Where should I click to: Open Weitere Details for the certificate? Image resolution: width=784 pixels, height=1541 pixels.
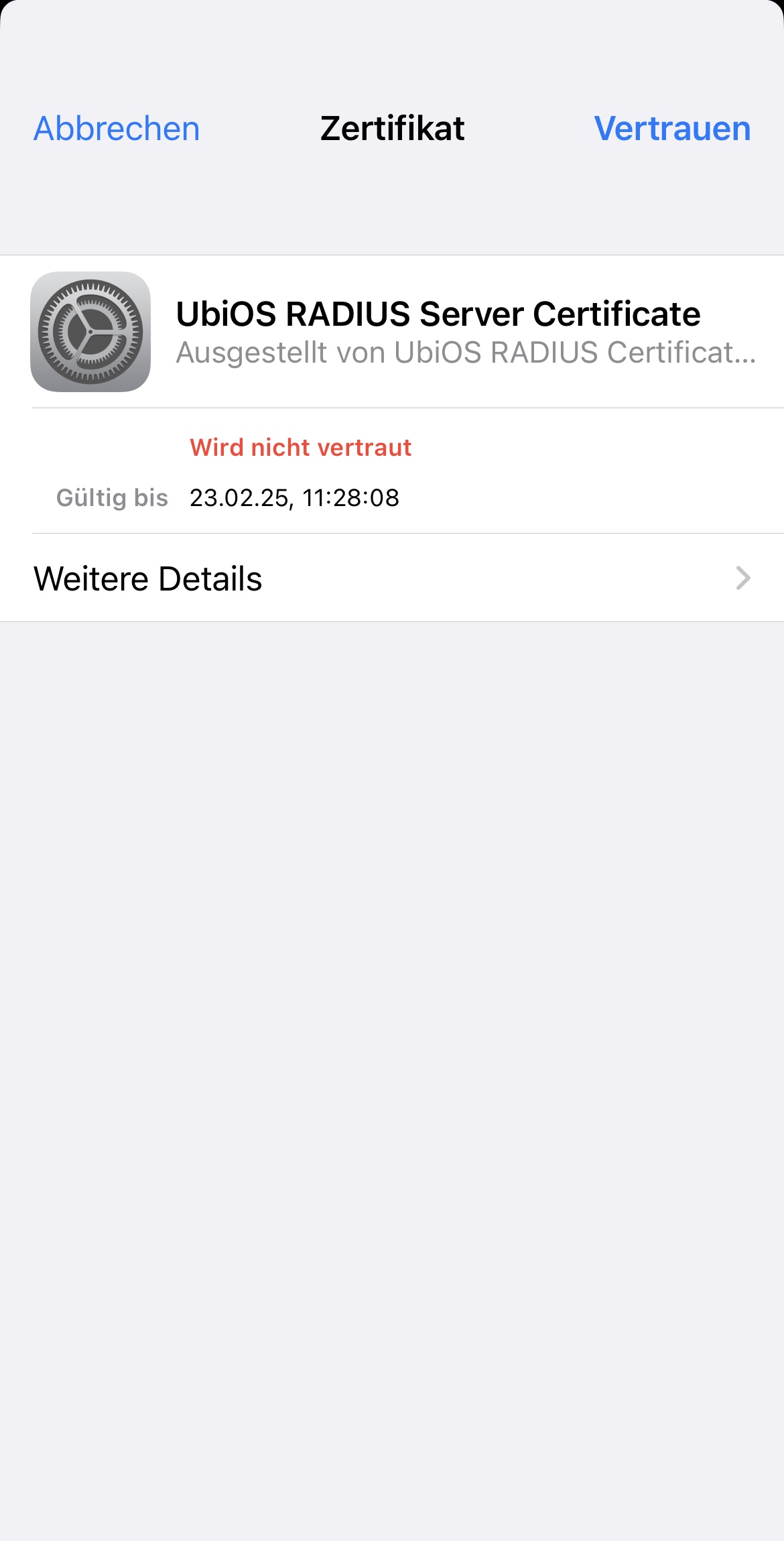[x=392, y=578]
